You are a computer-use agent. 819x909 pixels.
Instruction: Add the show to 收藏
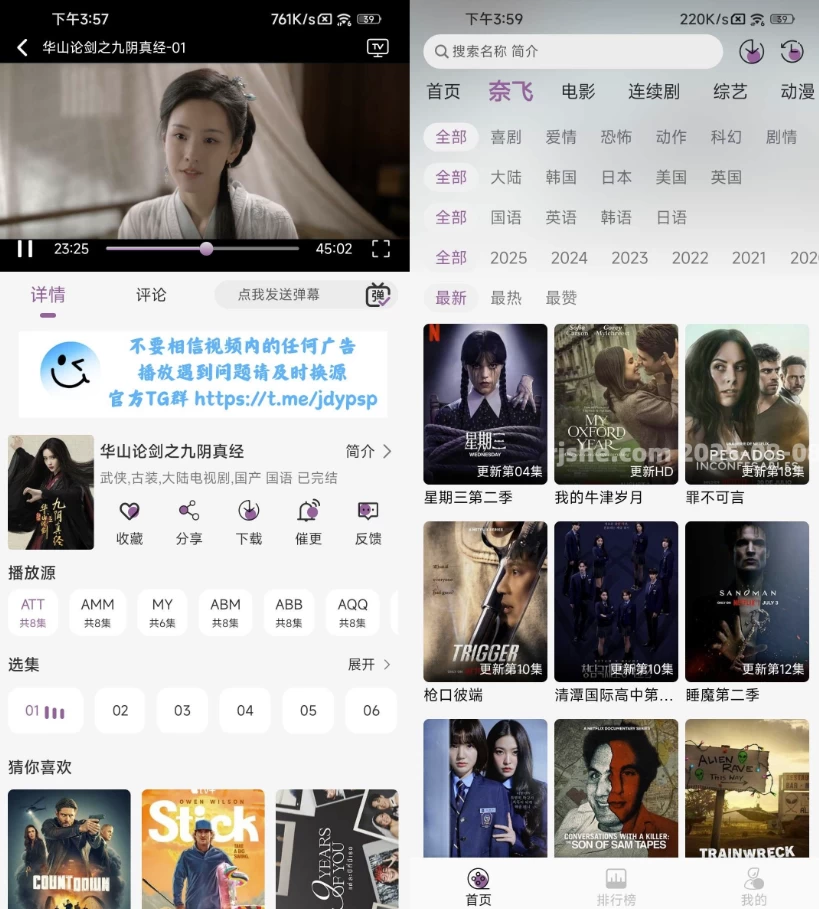pyautogui.click(x=129, y=522)
